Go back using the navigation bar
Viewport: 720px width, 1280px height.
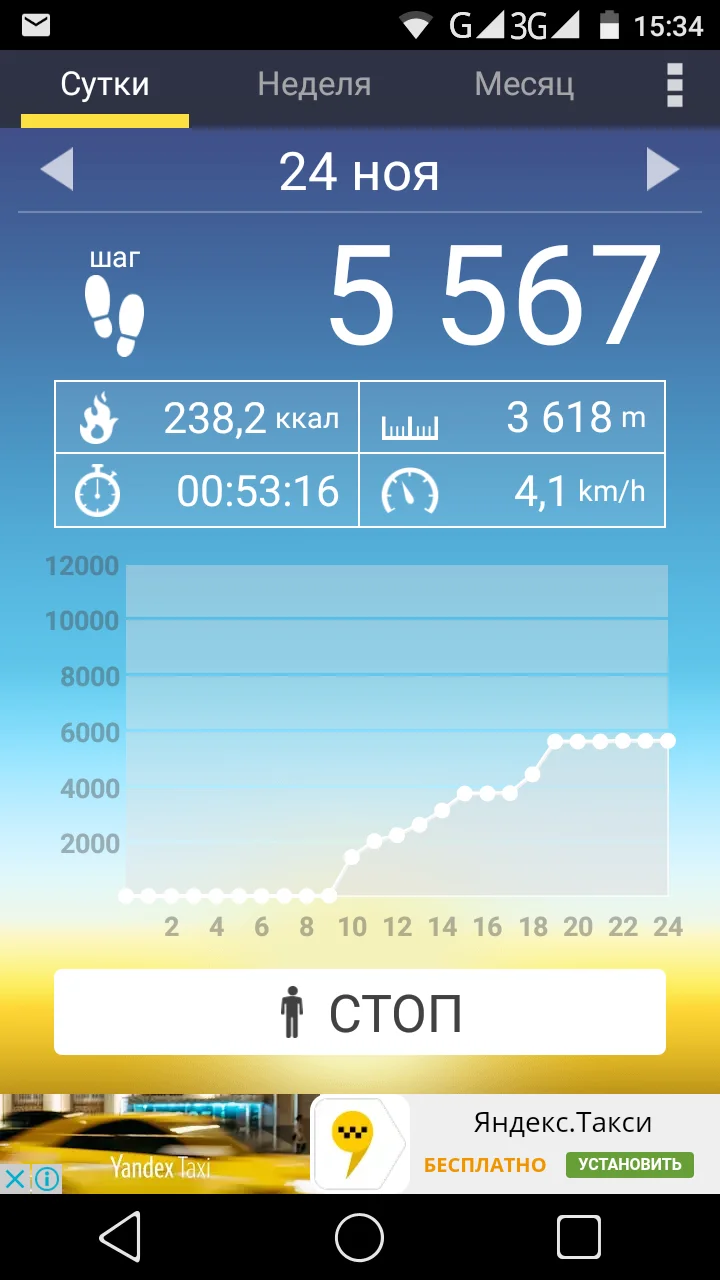(120, 1238)
